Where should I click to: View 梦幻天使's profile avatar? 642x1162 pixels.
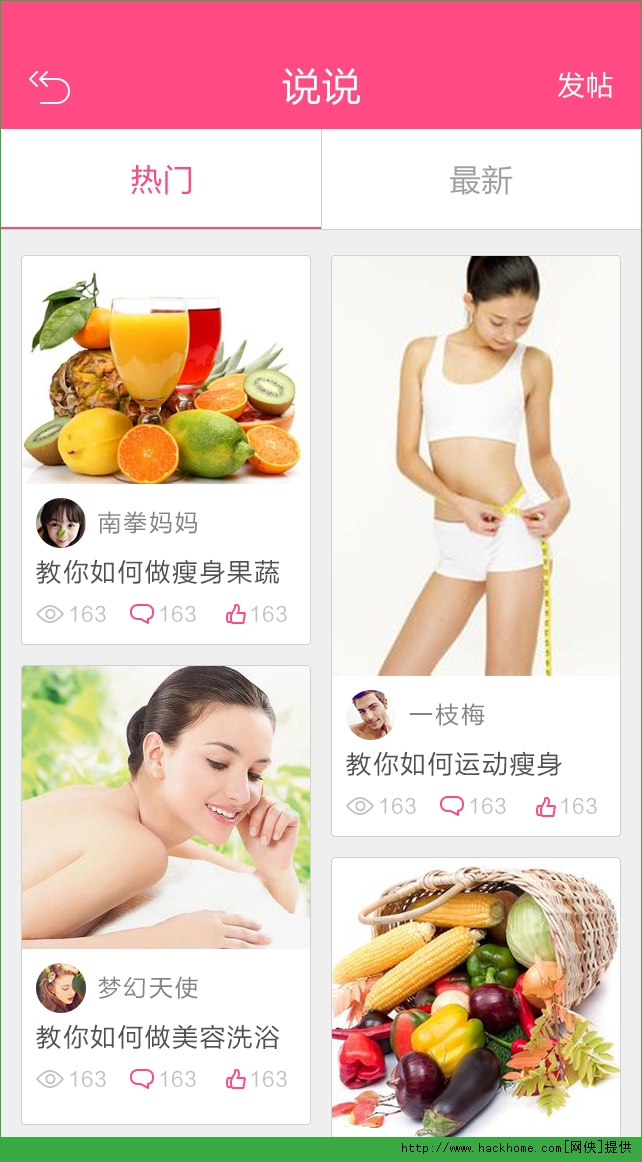pyautogui.click(x=61, y=988)
